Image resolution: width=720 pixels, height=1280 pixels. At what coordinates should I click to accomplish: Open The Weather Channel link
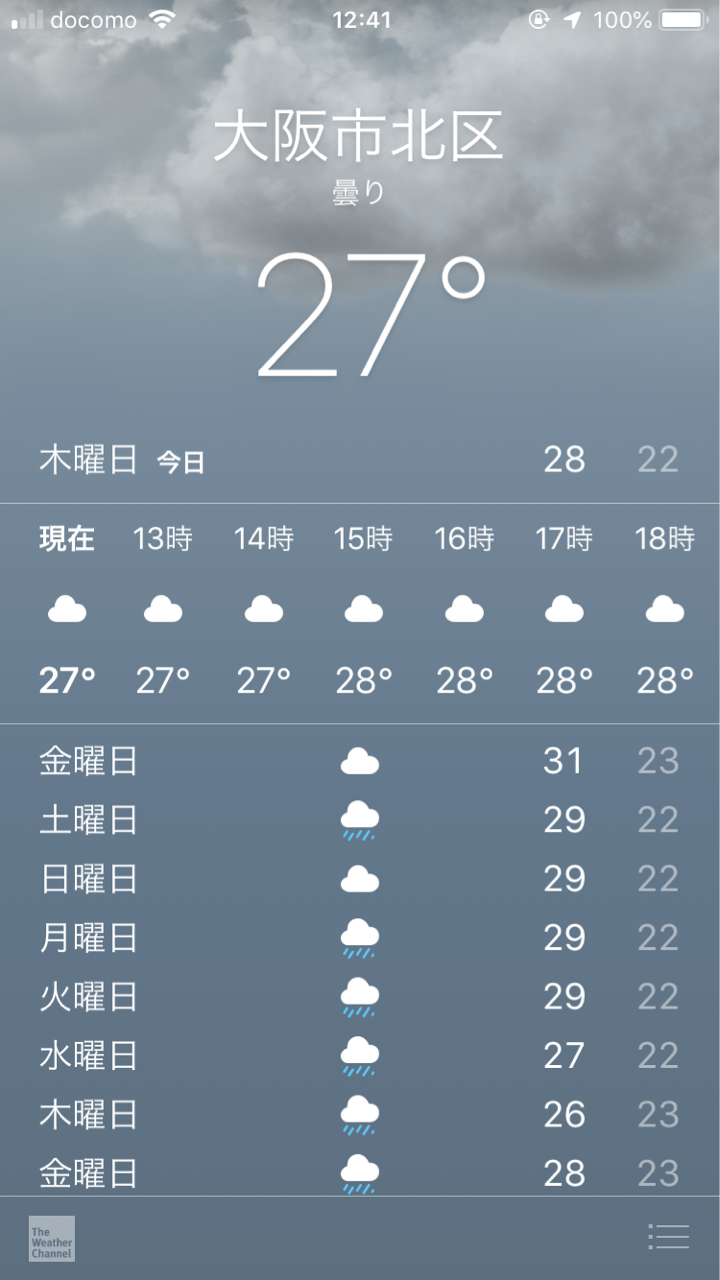coord(52,1238)
